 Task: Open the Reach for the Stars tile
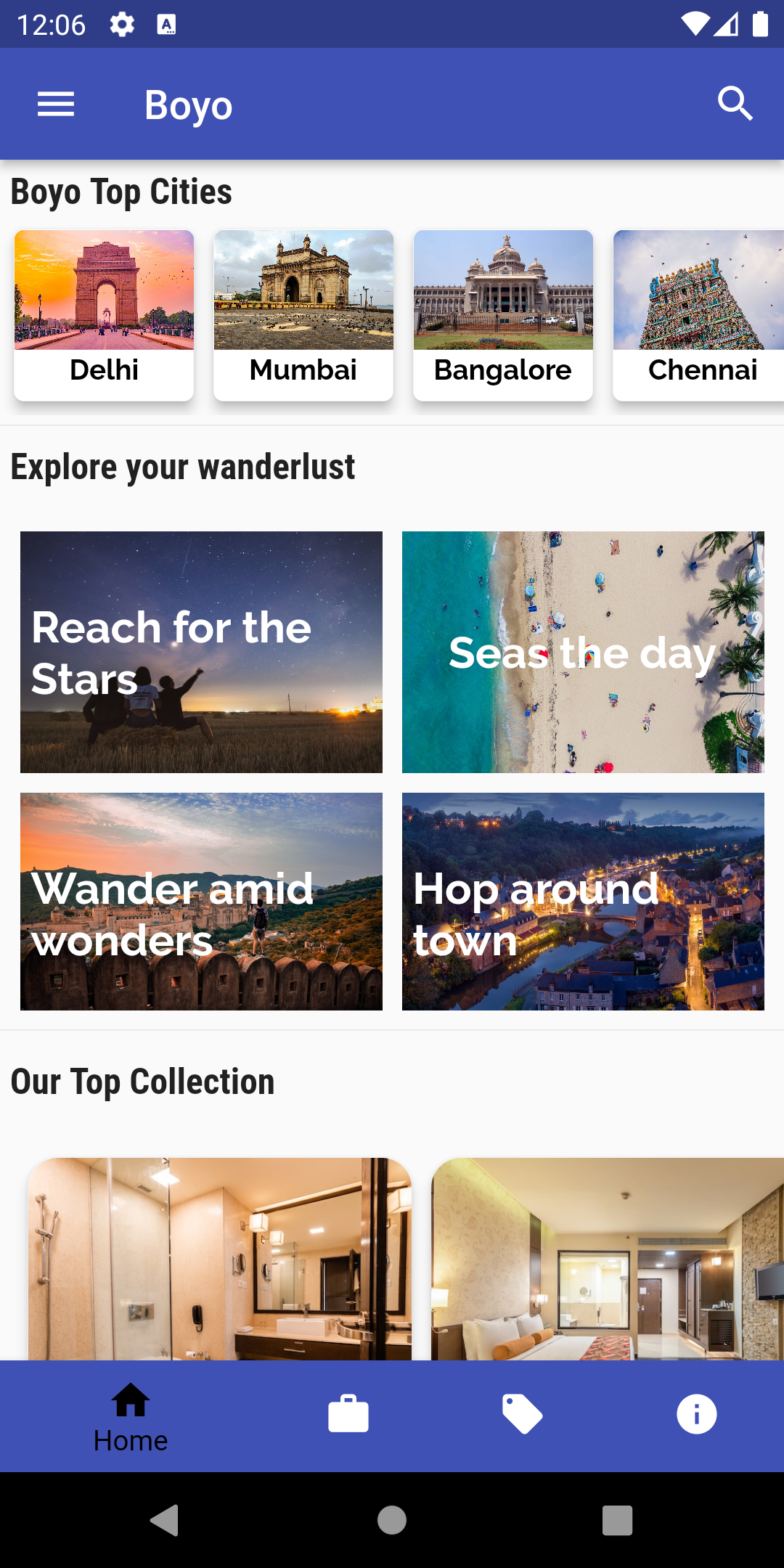click(201, 652)
